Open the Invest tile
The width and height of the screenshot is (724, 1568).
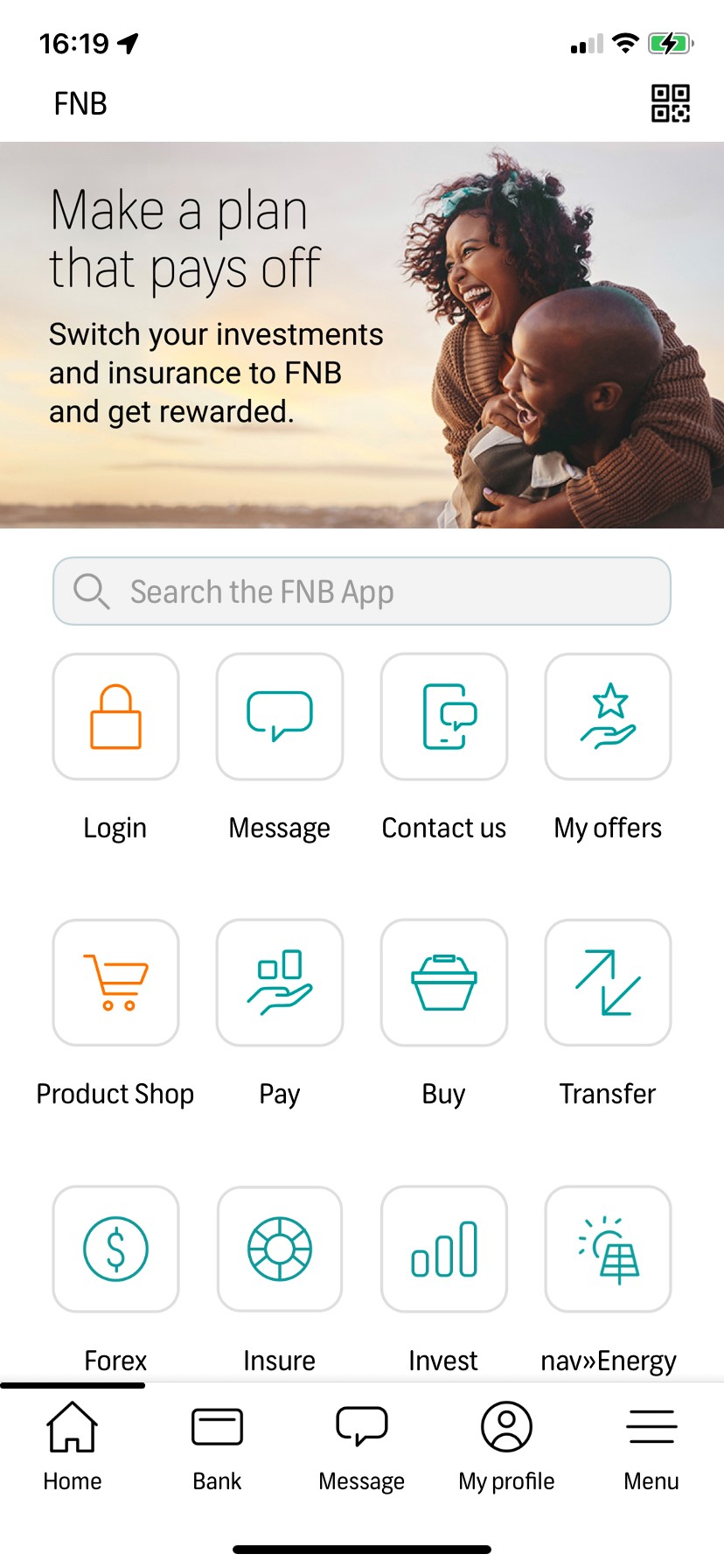444,1249
